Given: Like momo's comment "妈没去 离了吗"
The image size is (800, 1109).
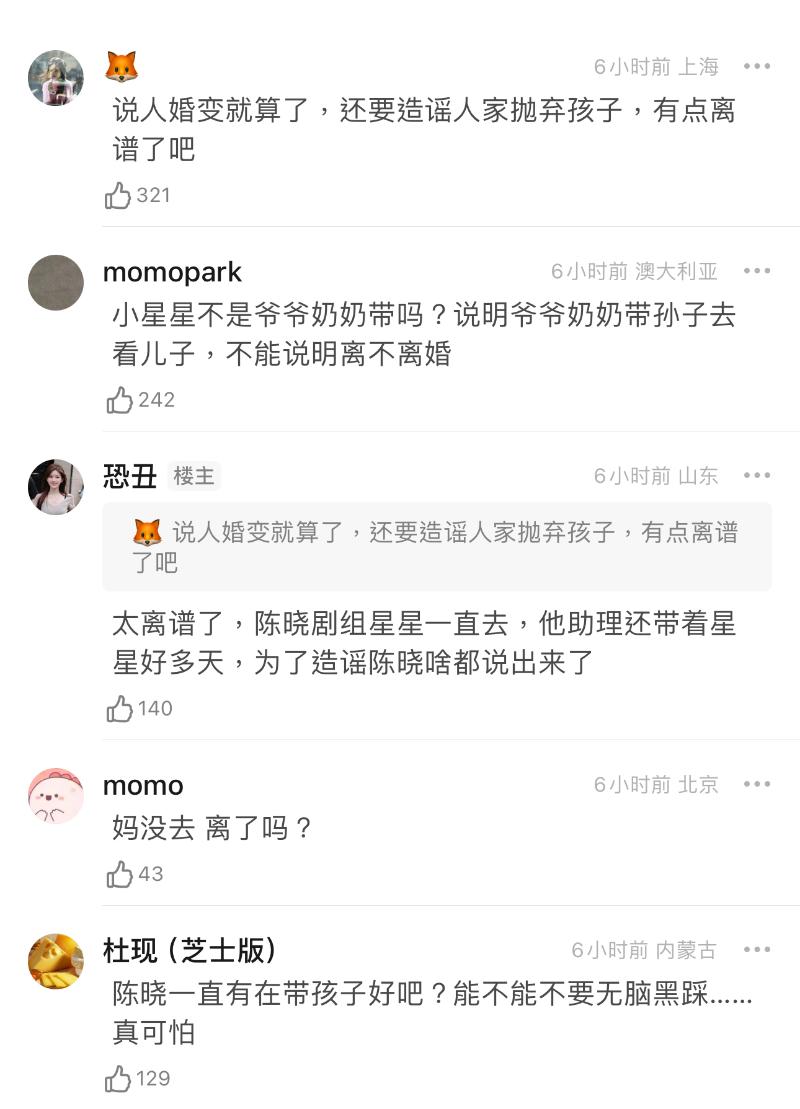Looking at the screenshot, I should [x=120, y=874].
